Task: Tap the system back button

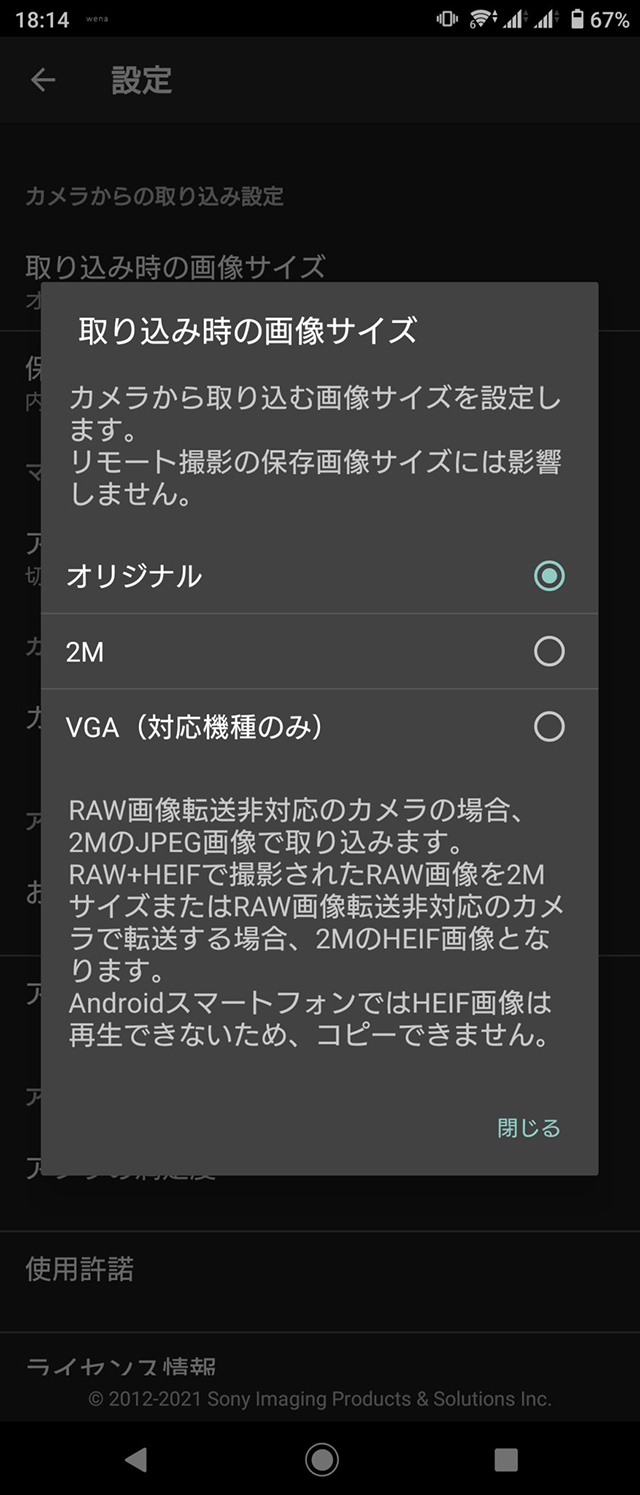Action: (136, 1460)
